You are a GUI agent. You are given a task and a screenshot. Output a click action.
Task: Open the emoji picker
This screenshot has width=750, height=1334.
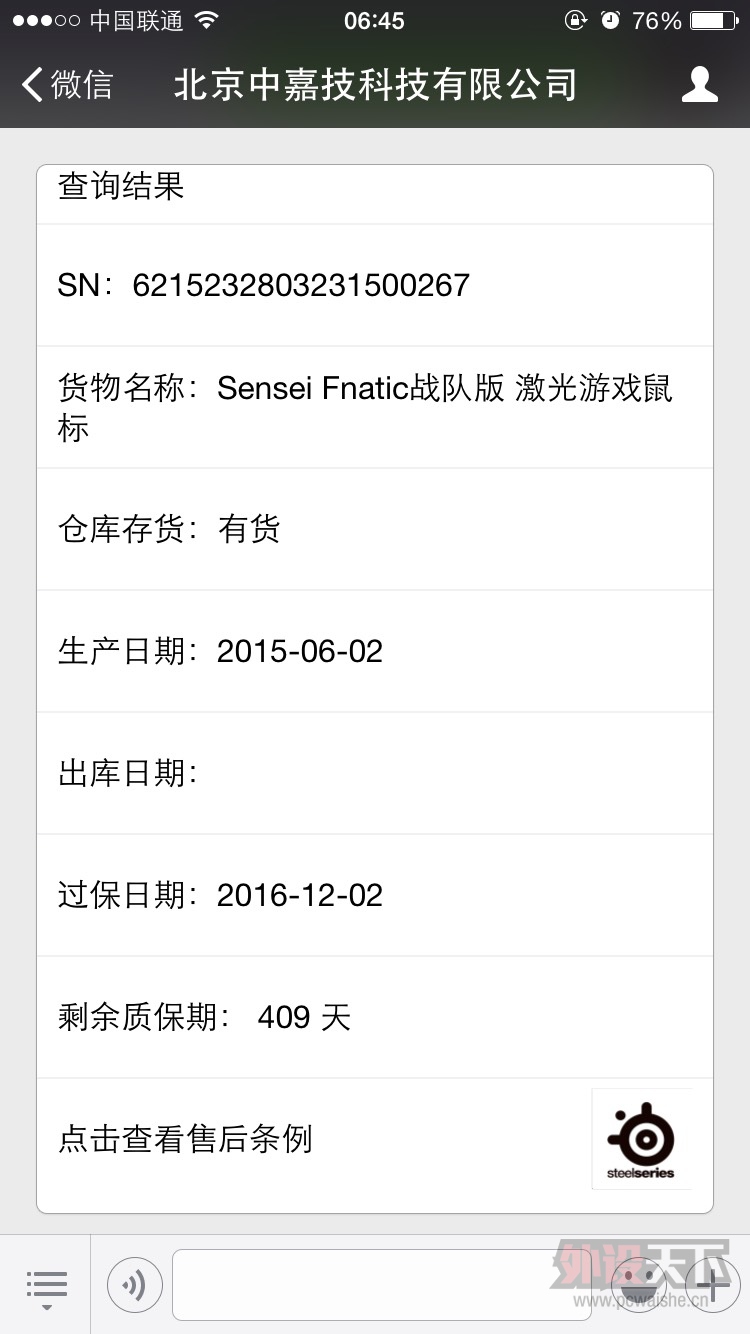[638, 1285]
